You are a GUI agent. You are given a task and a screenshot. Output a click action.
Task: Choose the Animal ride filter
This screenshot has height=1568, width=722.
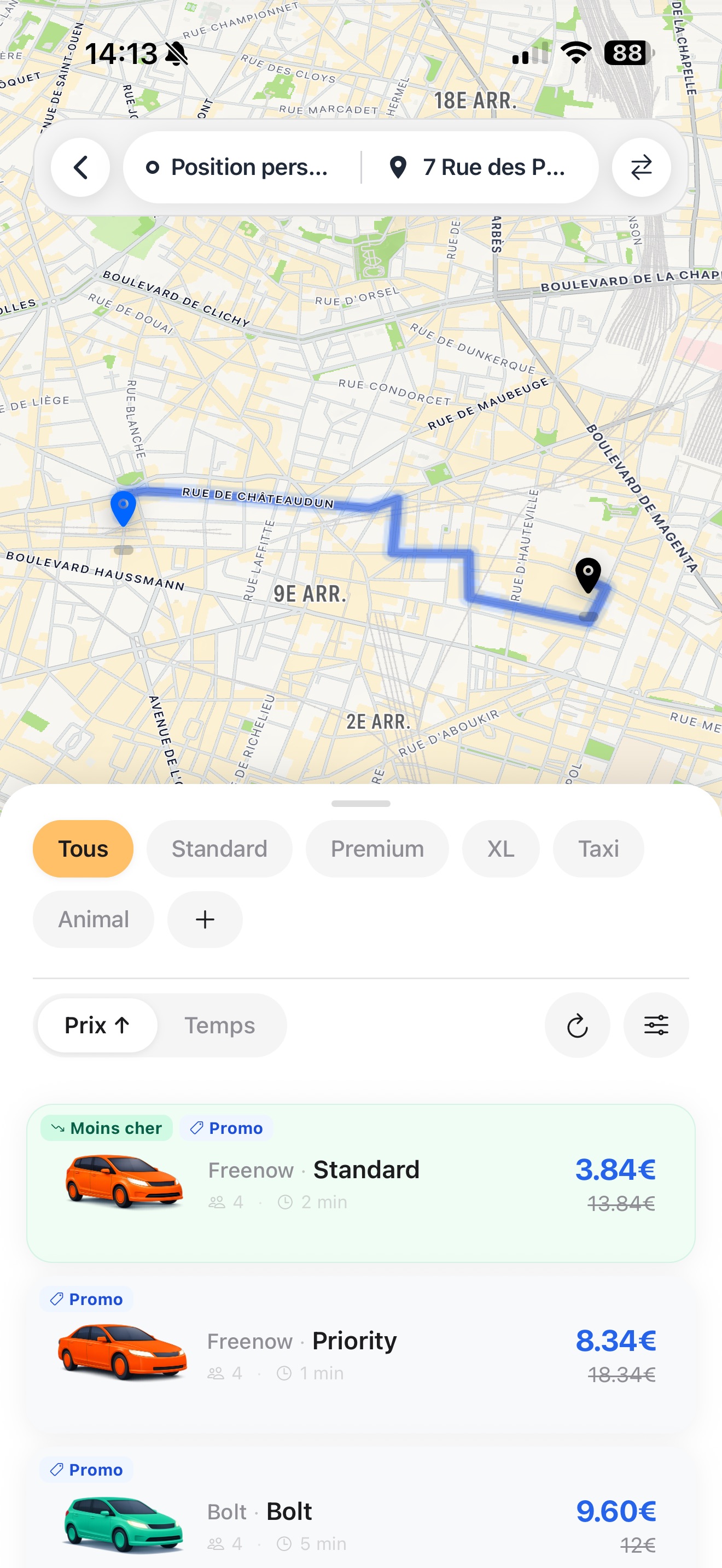tap(93, 919)
